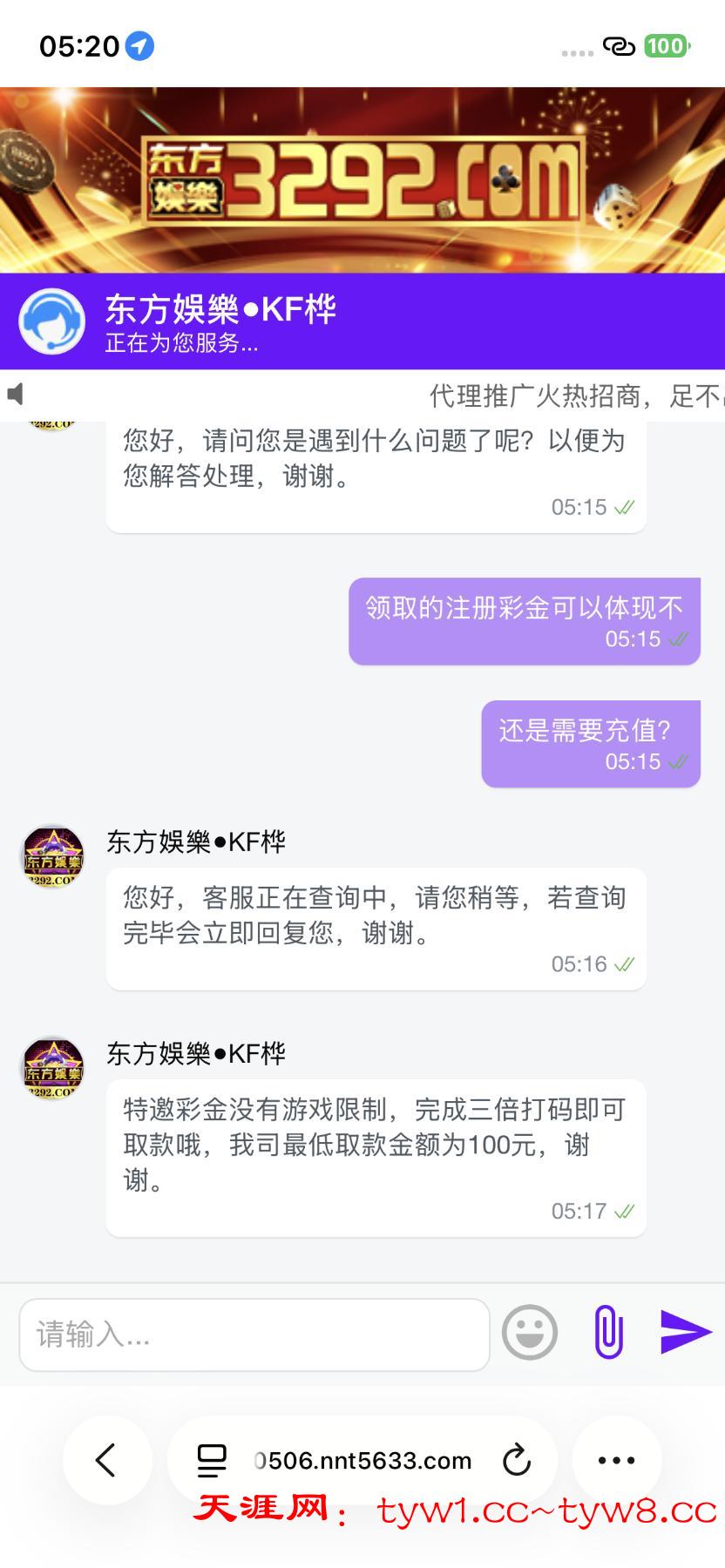The height and width of the screenshot is (1568, 725).
Task: Click the reader view icon in address bar
Action: (209, 1460)
